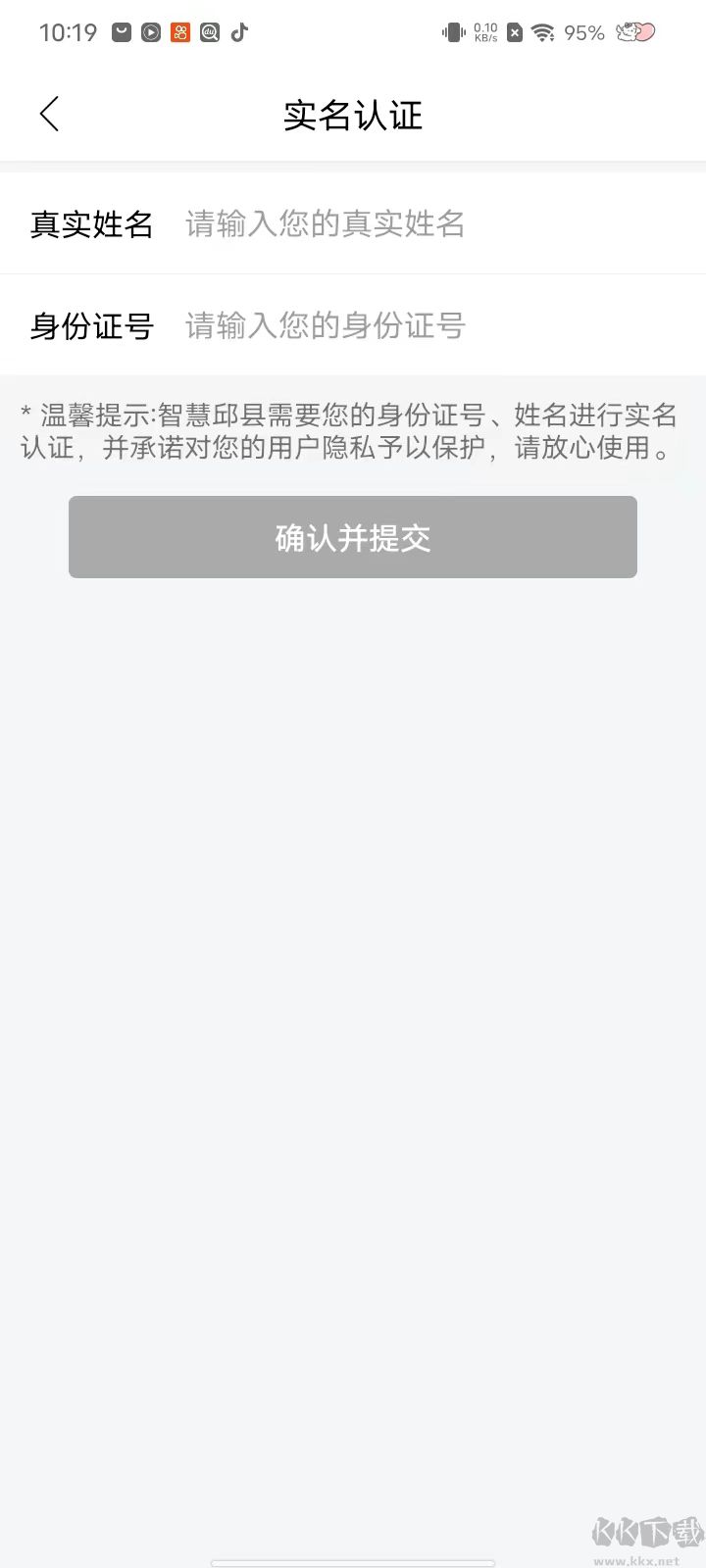This screenshot has width=706, height=1568.
Task: Click the clock showing 10:19
Action: [69, 32]
